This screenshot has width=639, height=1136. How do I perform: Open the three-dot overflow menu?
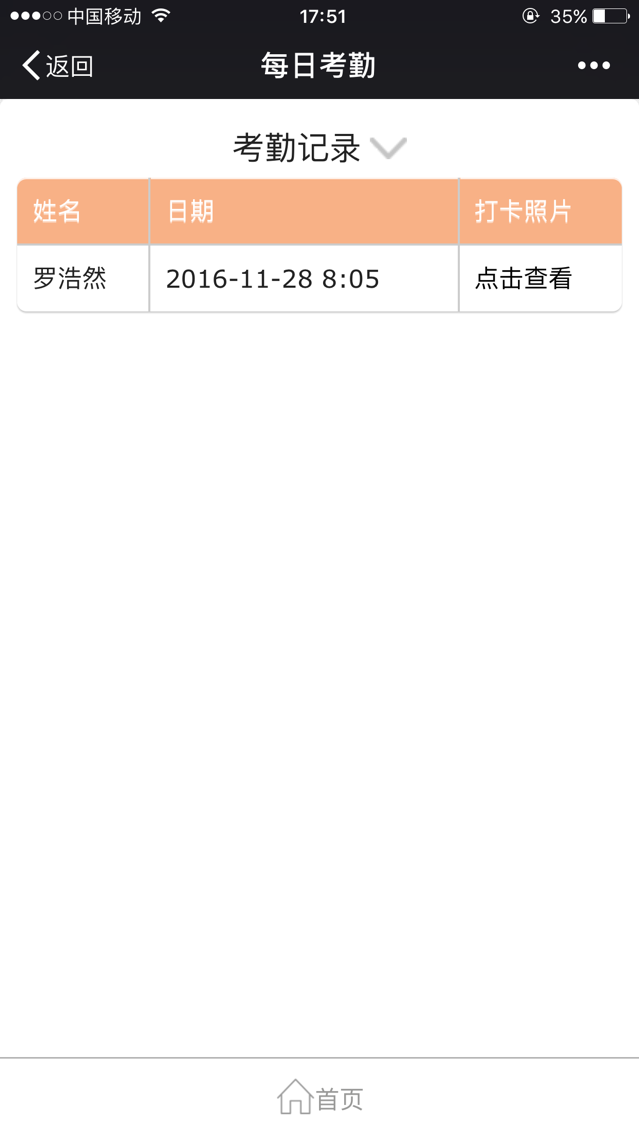[593, 66]
